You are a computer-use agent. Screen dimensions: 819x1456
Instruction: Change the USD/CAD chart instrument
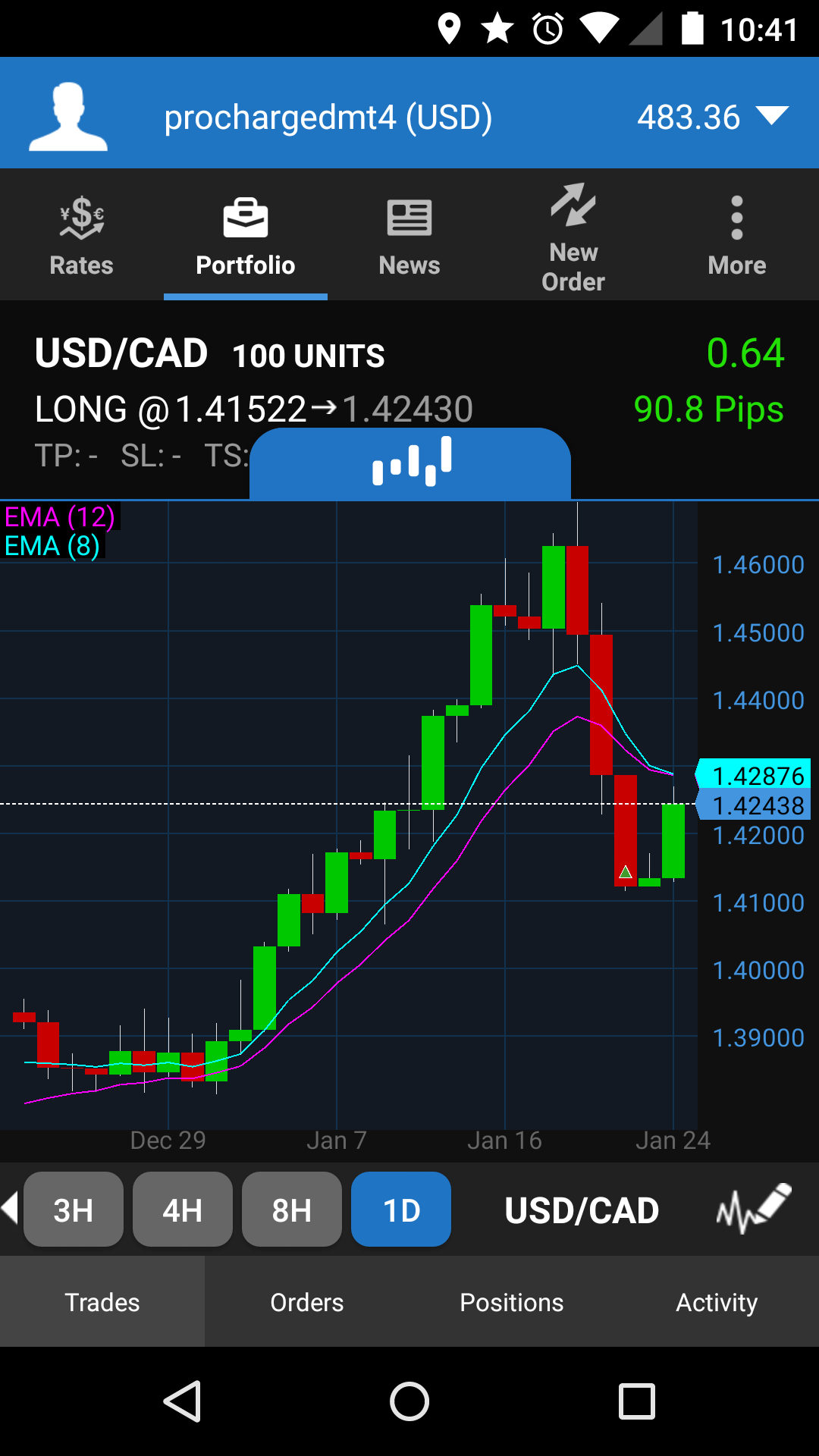point(582,1210)
